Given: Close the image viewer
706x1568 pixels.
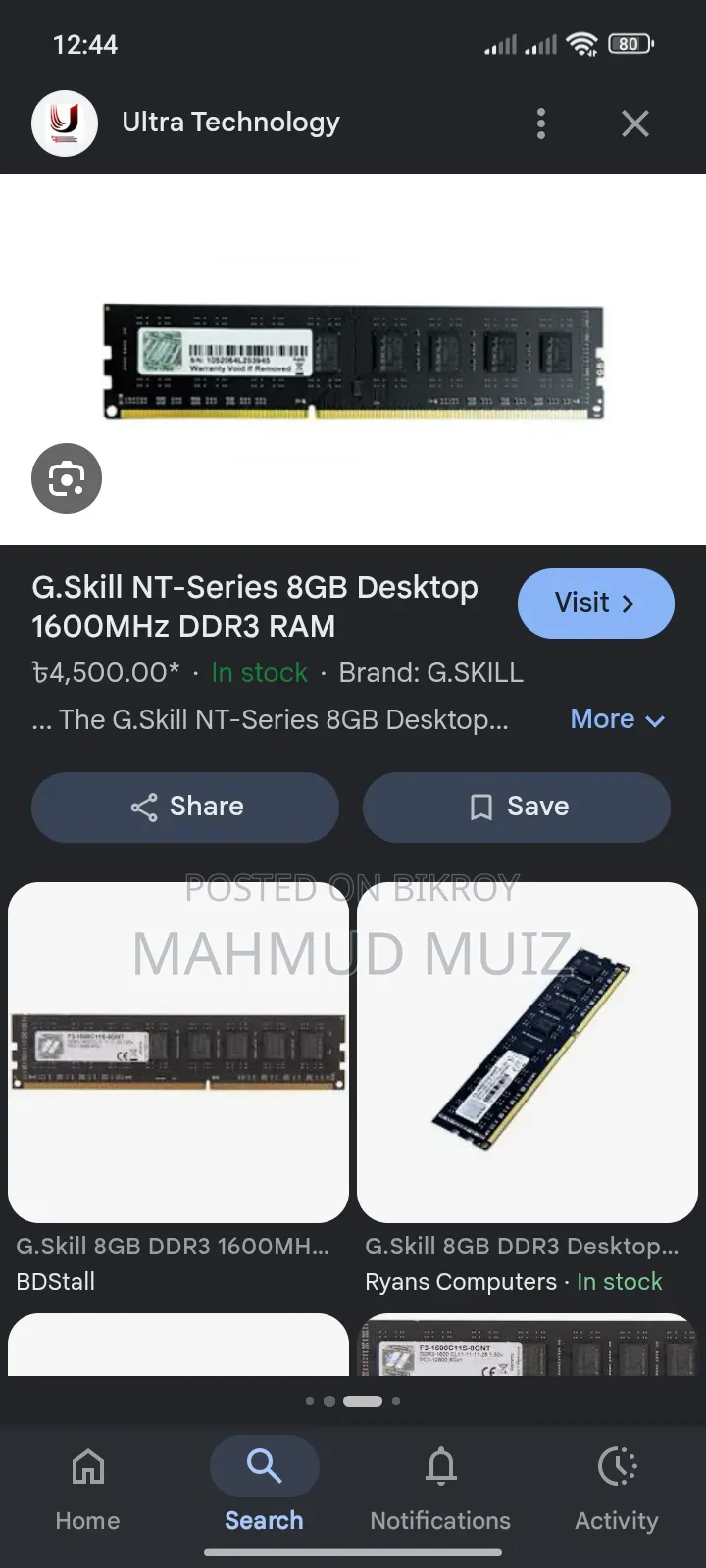Looking at the screenshot, I should click(x=635, y=123).
